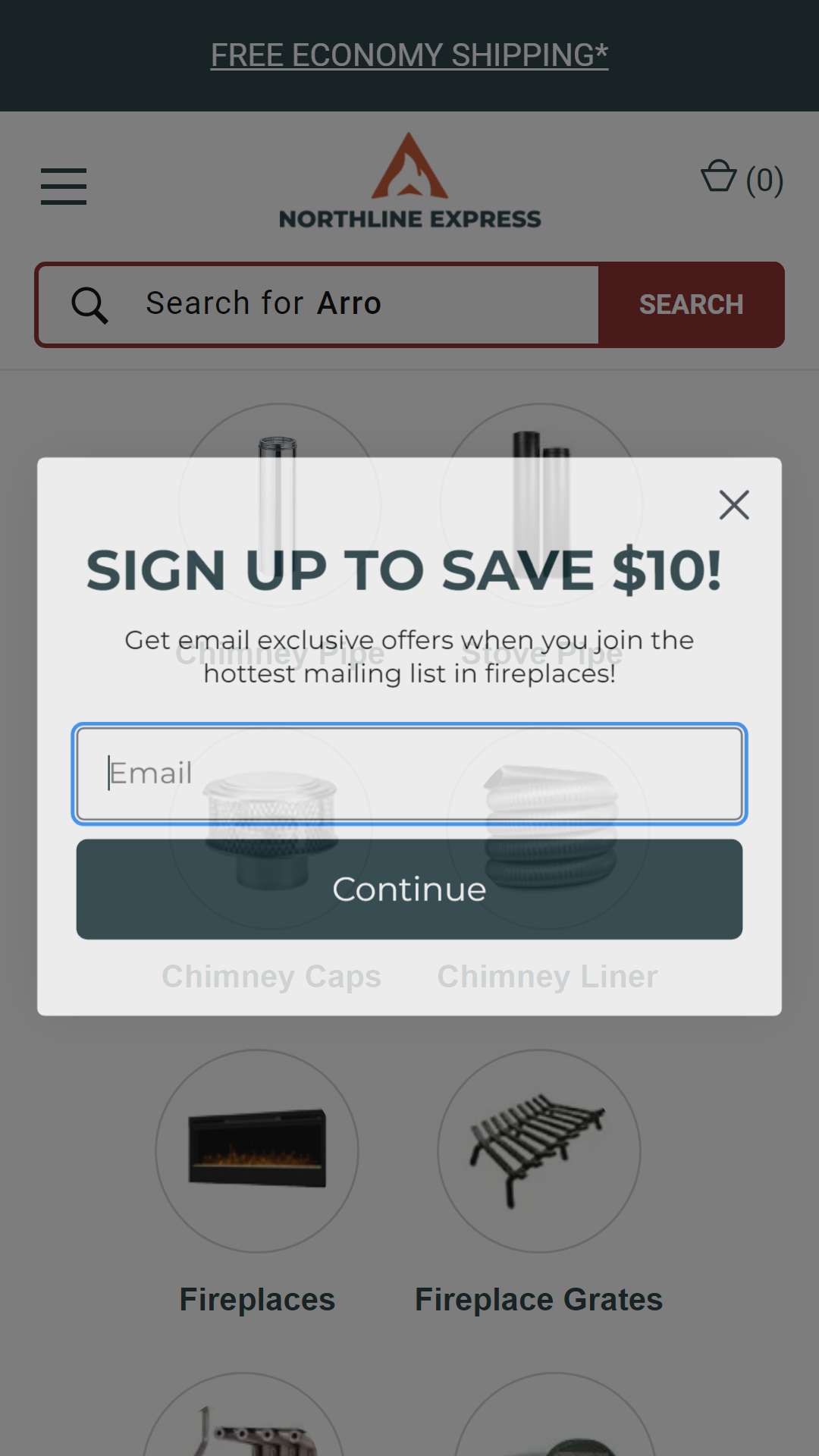Tap the Continue button

click(x=409, y=889)
